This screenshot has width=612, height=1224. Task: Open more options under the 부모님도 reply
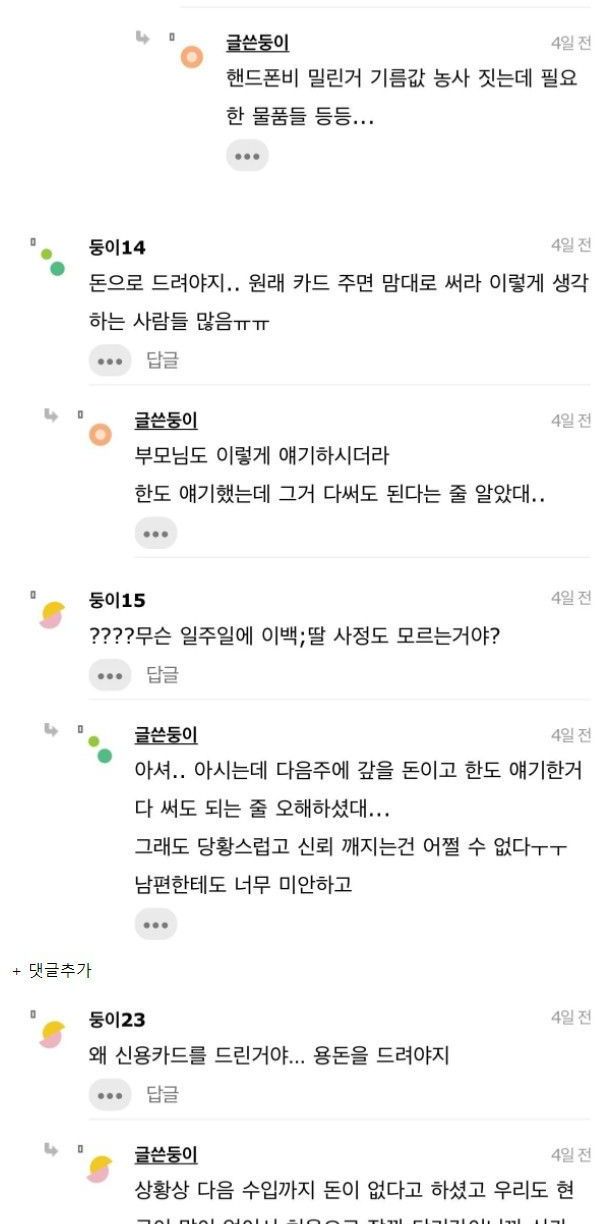coord(156,533)
